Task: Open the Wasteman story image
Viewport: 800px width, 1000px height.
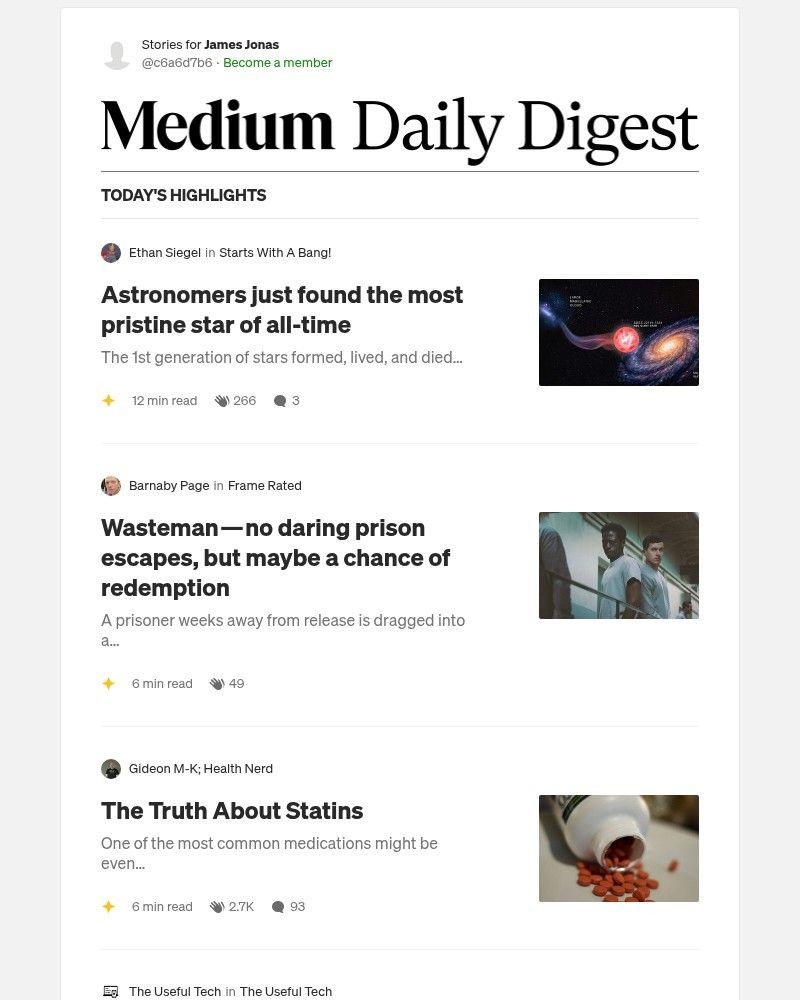Action: click(x=618, y=565)
